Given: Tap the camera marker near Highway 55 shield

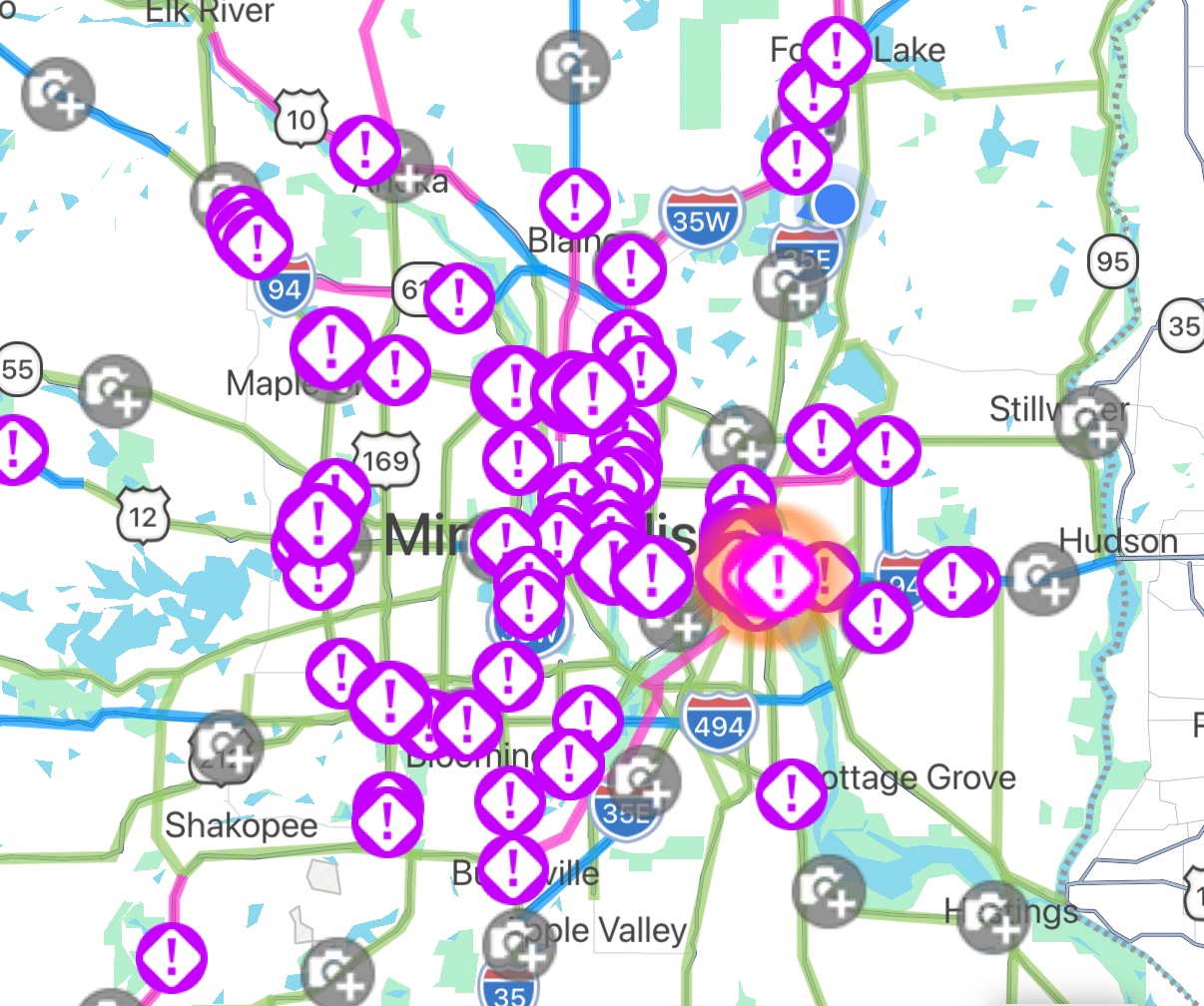Looking at the screenshot, I should tap(116, 389).
